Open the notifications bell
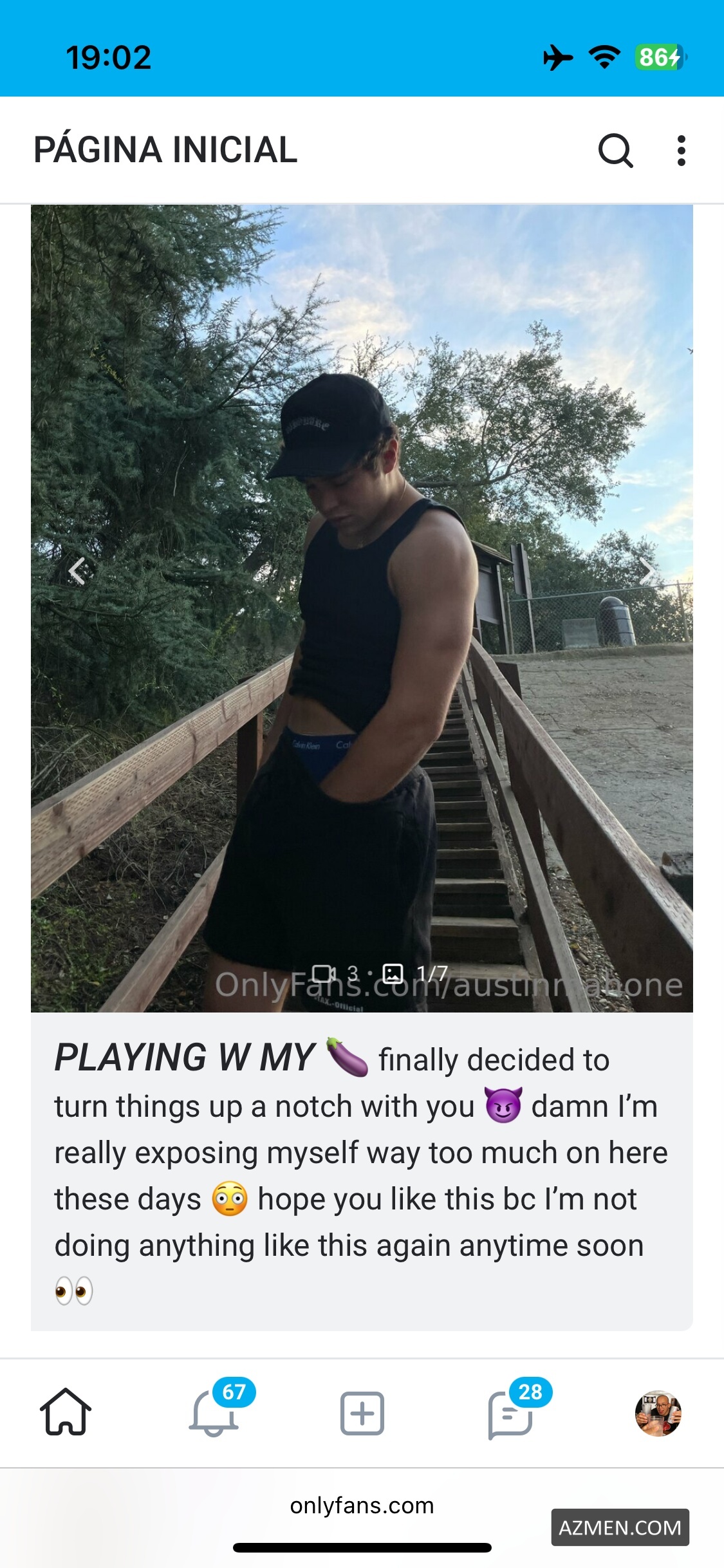This screenshot has height=1568, width=724. (x=214, y=1413)
